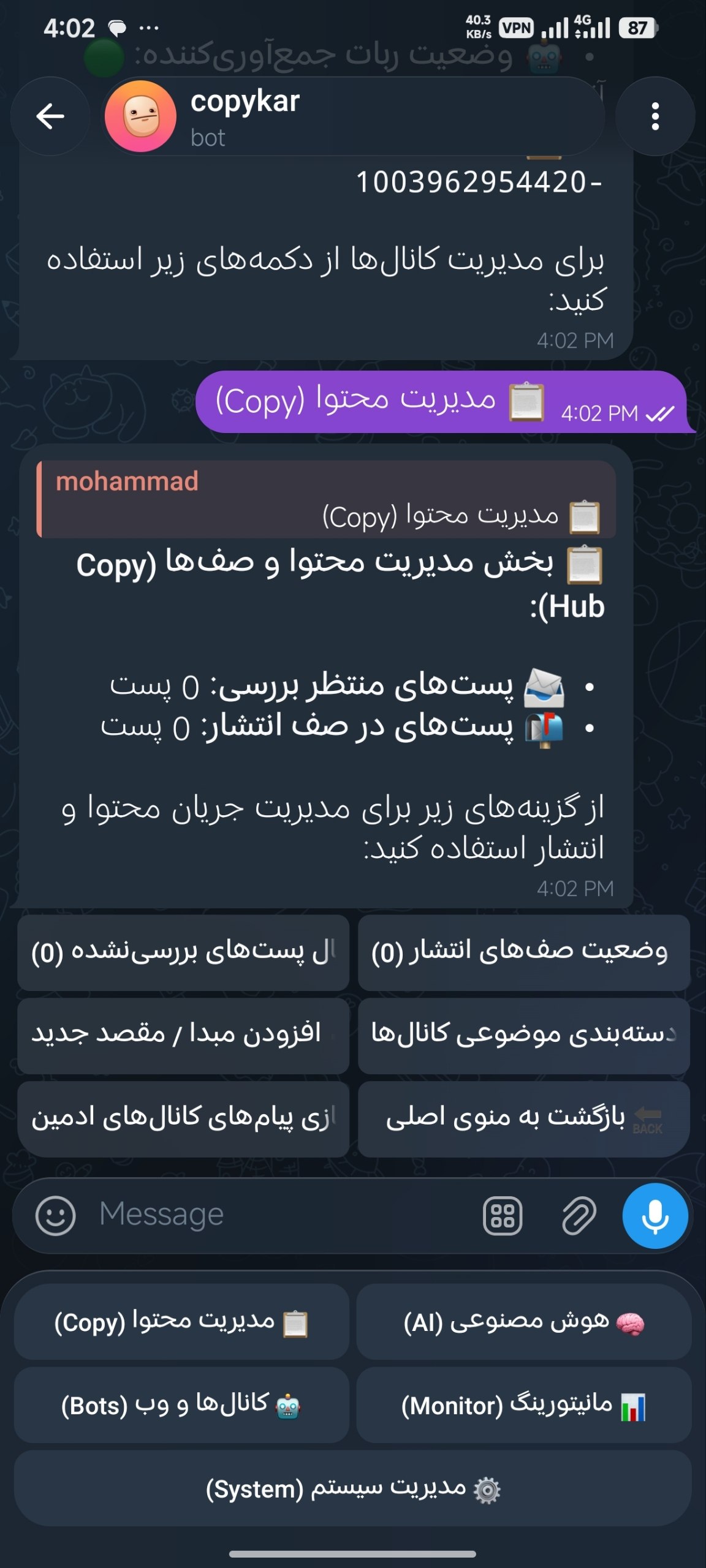The width and height of the screenshot is (706, 1568).
Task: Open مدیریت سیستم (System) keyboard button
Action: (x=353, y=1488)
